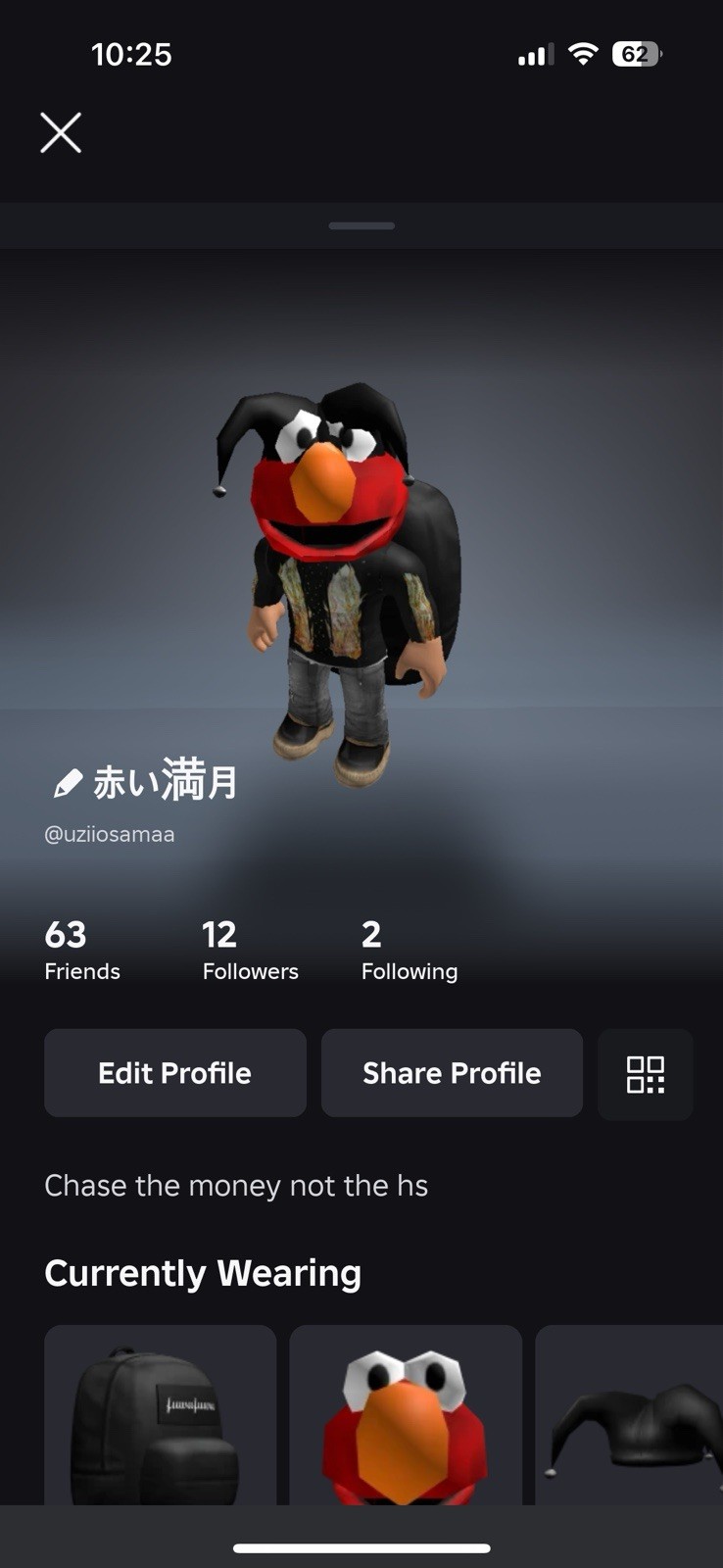Tap the 2 Following counter

pos(410,949)
